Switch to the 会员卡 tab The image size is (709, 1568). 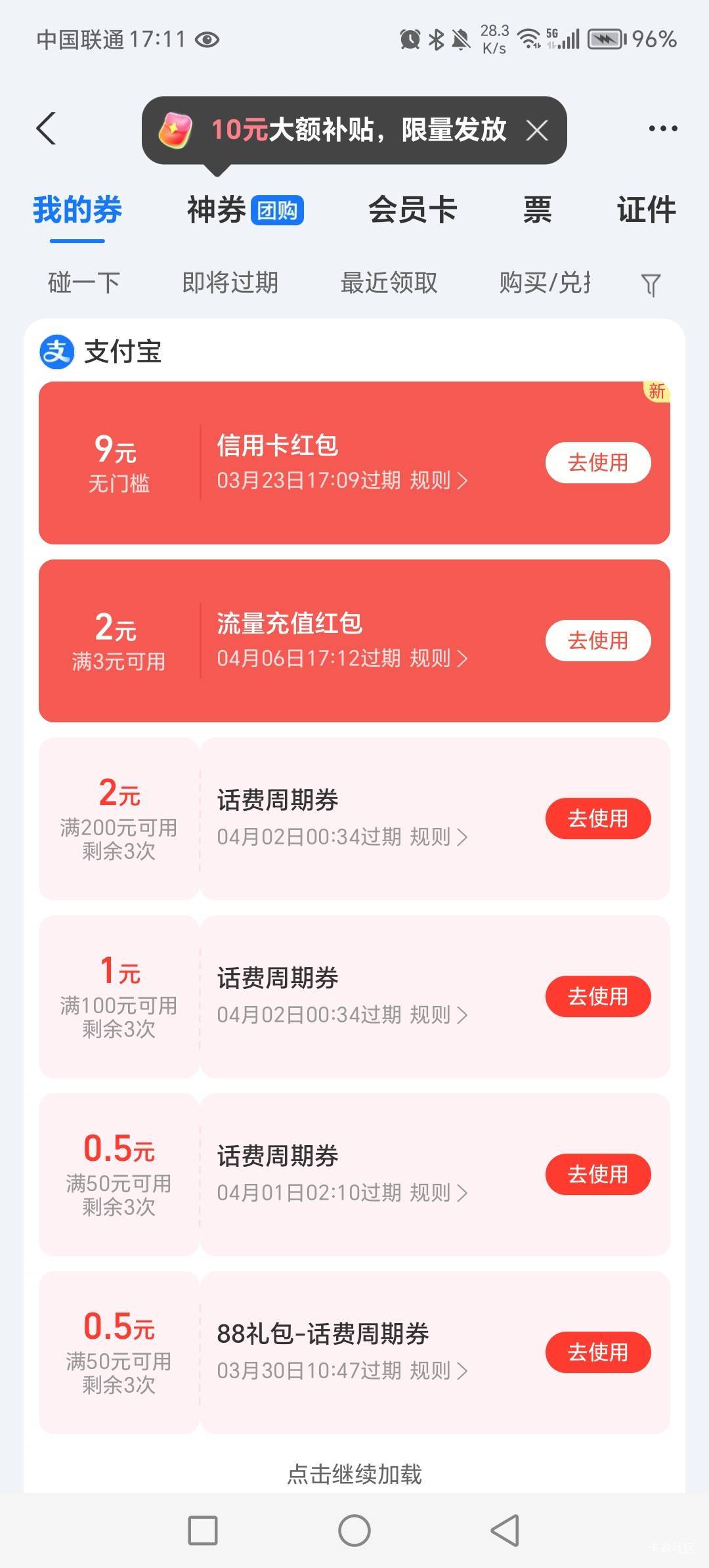tap(412, 210)
